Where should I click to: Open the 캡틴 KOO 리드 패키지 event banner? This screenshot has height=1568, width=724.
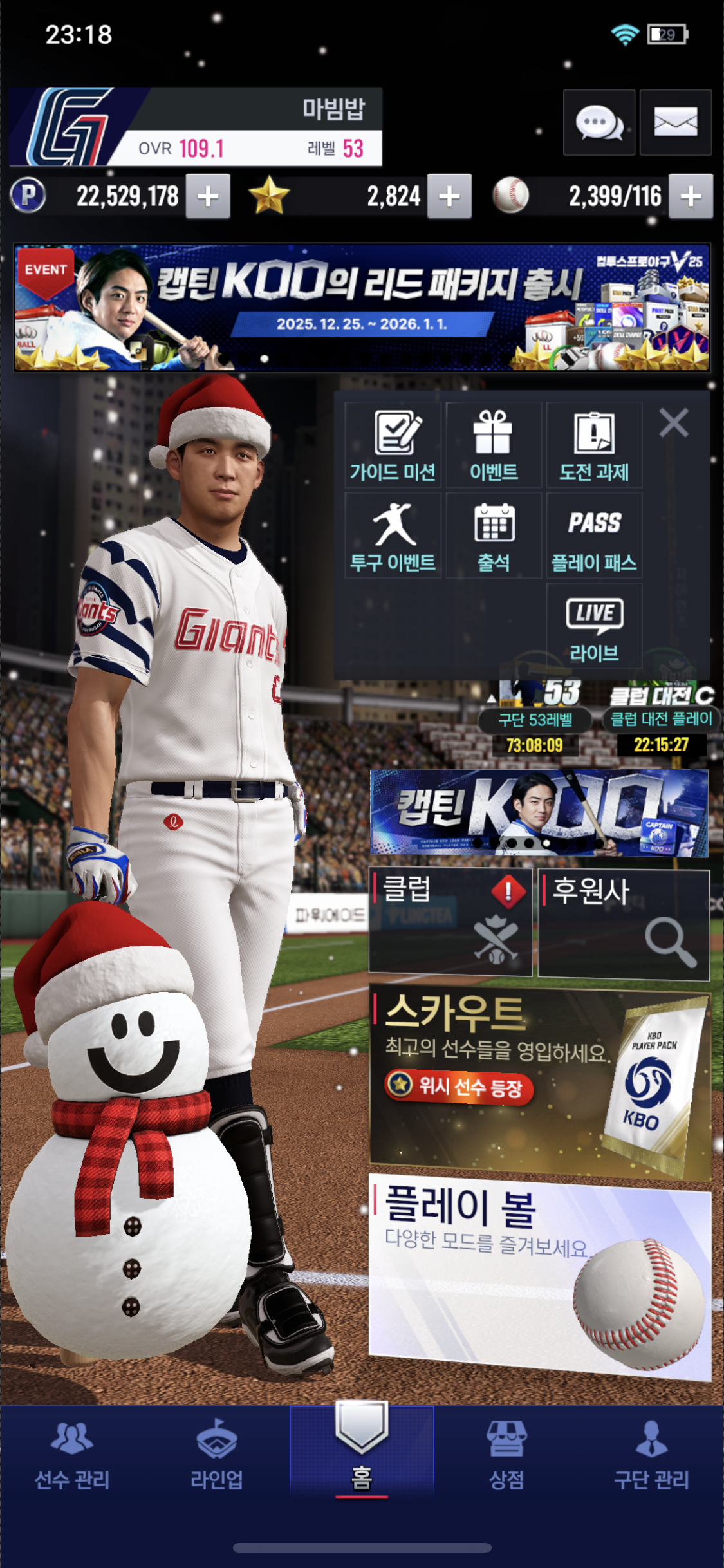(x=362, y=307)
